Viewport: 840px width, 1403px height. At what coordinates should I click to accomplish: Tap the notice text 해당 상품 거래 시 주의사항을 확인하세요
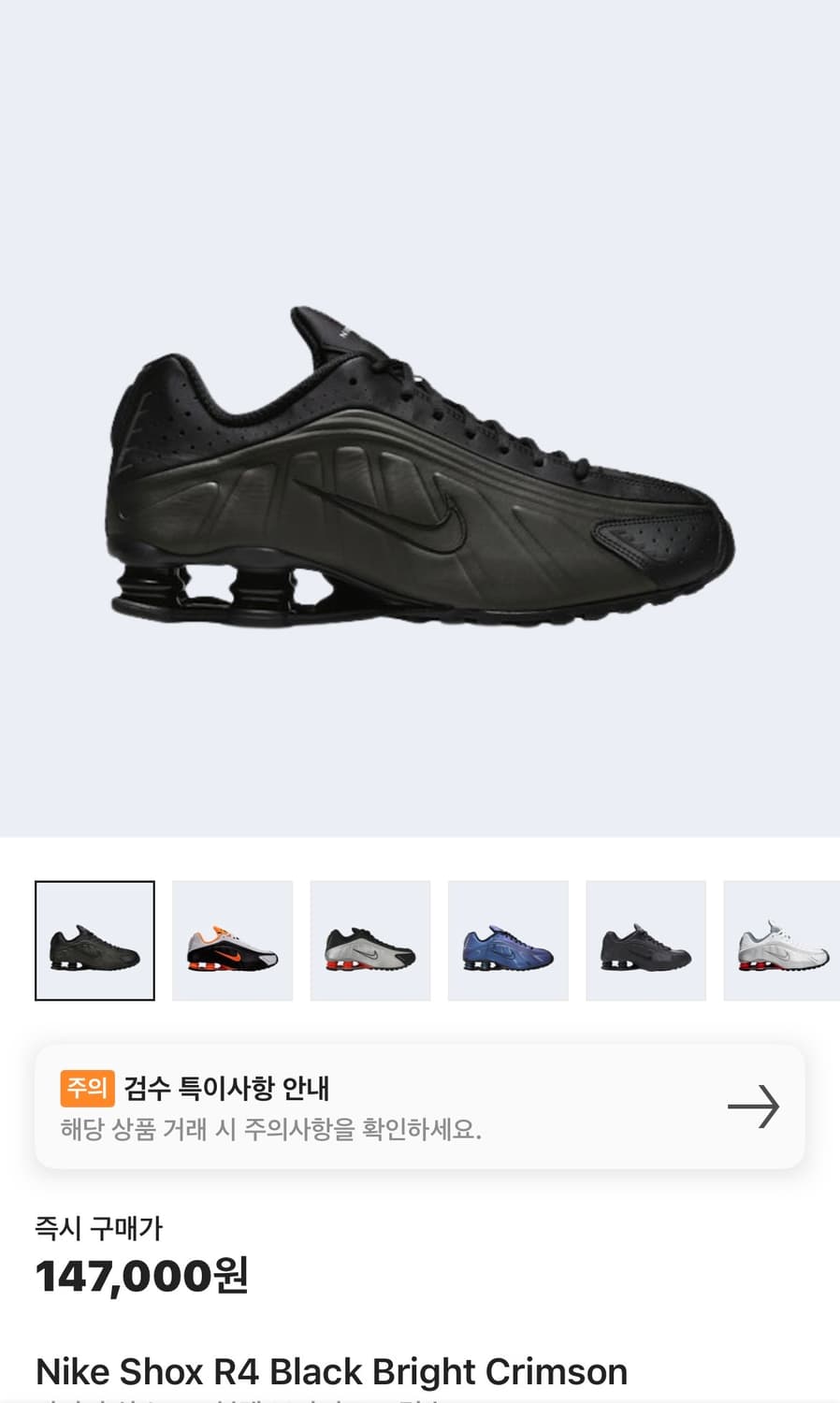click(x=272, y=1130)
